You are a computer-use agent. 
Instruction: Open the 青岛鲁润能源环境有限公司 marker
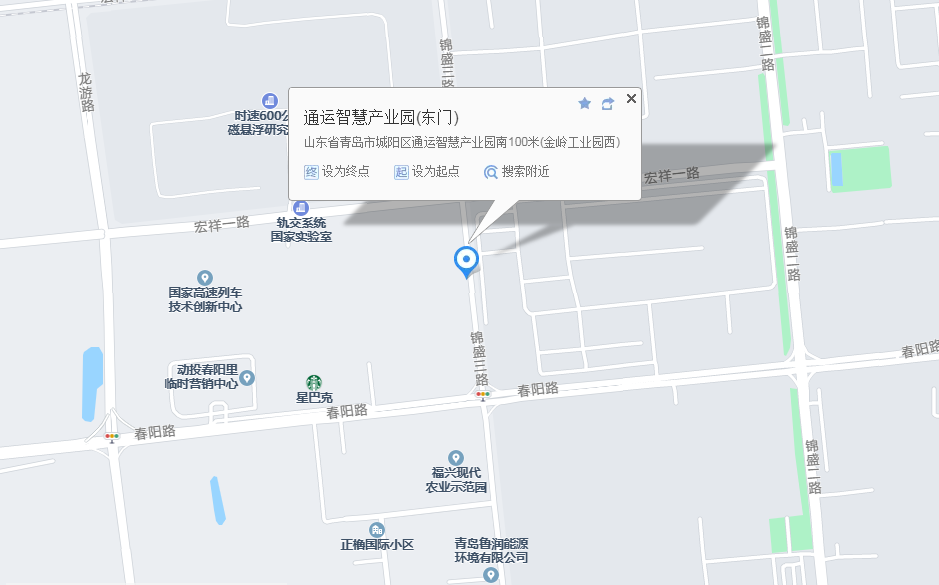490,574
